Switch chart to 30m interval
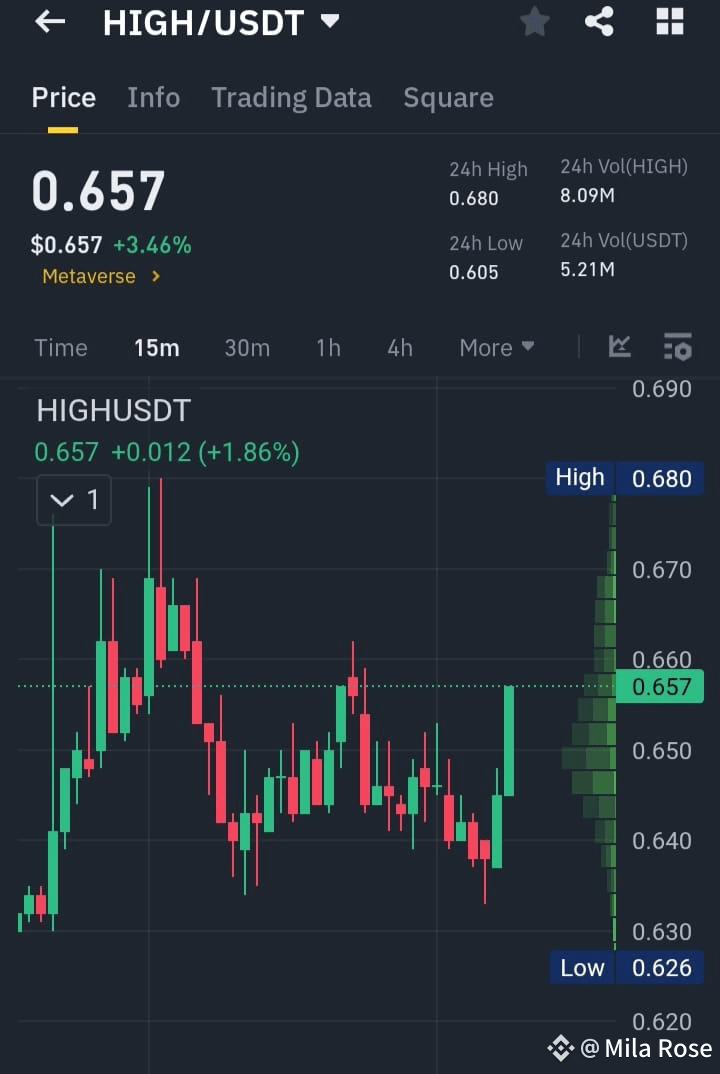Image resolution: width=720 pixels, height=1074 pixels. (246, 347)
